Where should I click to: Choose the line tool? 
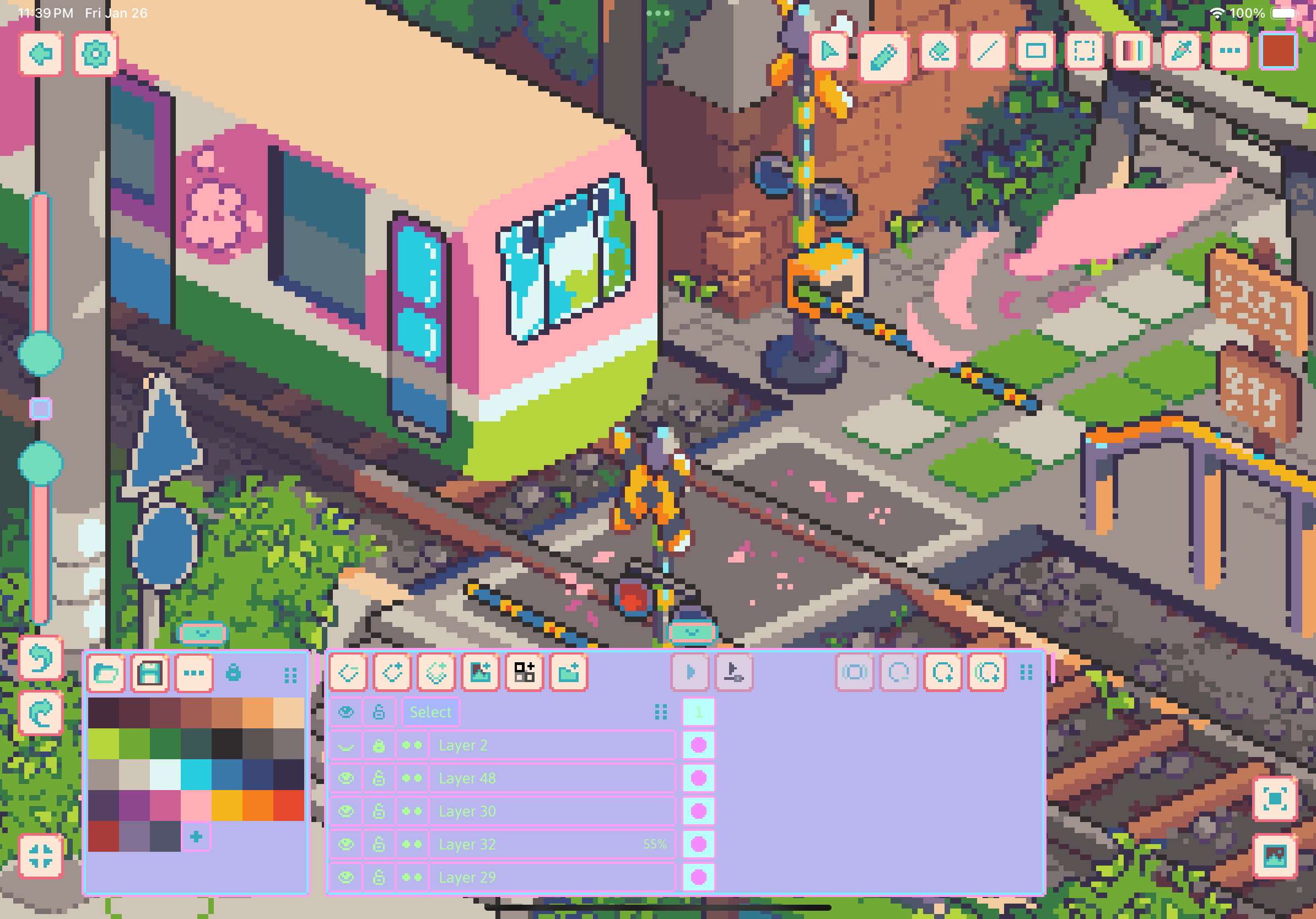click(x=987, y=52)
